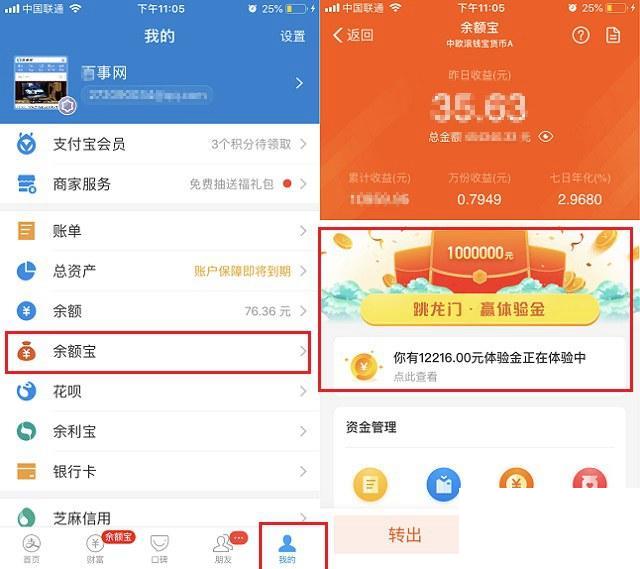Switch to the 朋友 friends tab
Image resolution: width=640 pixels, height=569 pixels.
223,548
